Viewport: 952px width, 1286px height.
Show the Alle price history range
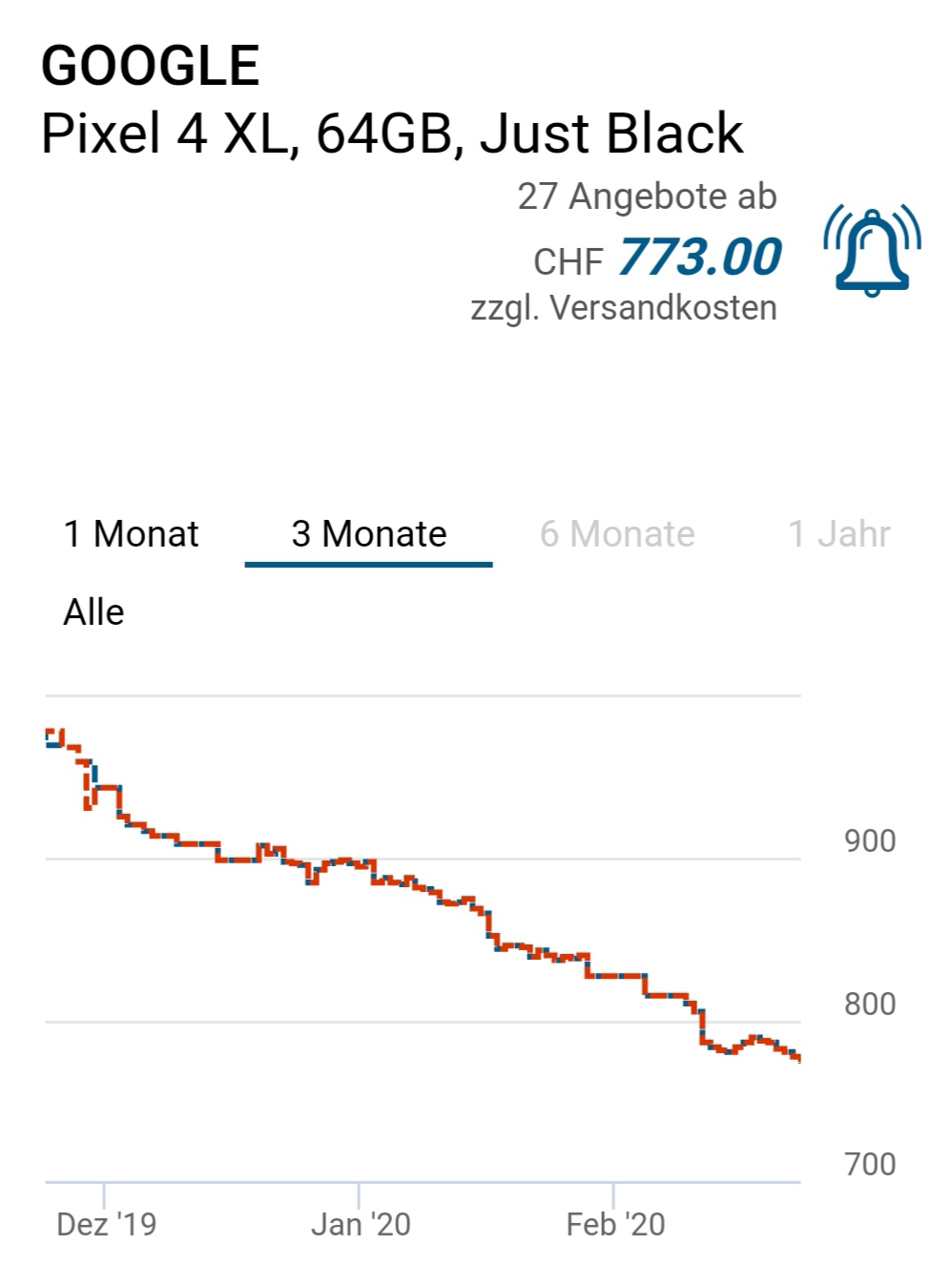[x=93, y=612]
